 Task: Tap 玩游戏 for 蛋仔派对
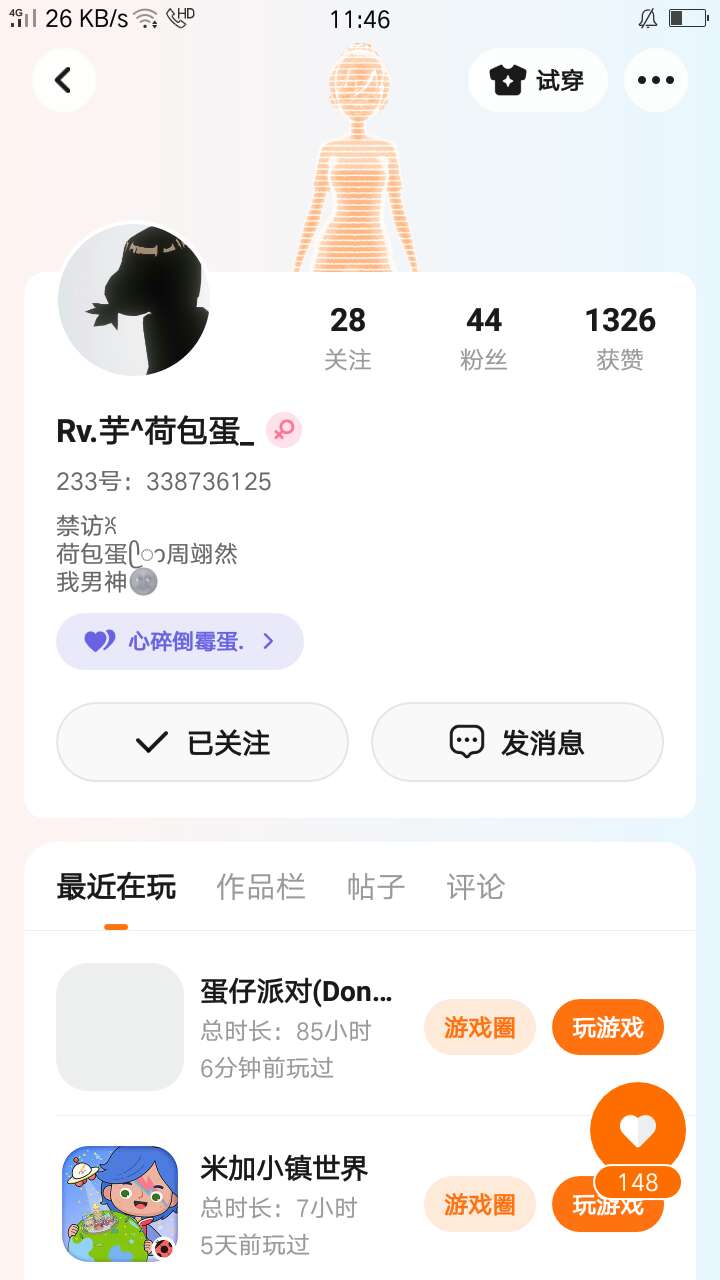click(x=607, y=1027)
